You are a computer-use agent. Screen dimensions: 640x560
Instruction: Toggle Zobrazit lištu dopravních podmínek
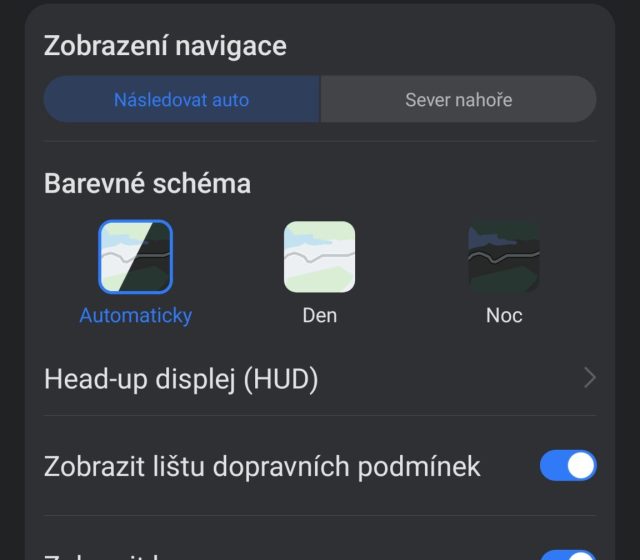coord(567,466)
